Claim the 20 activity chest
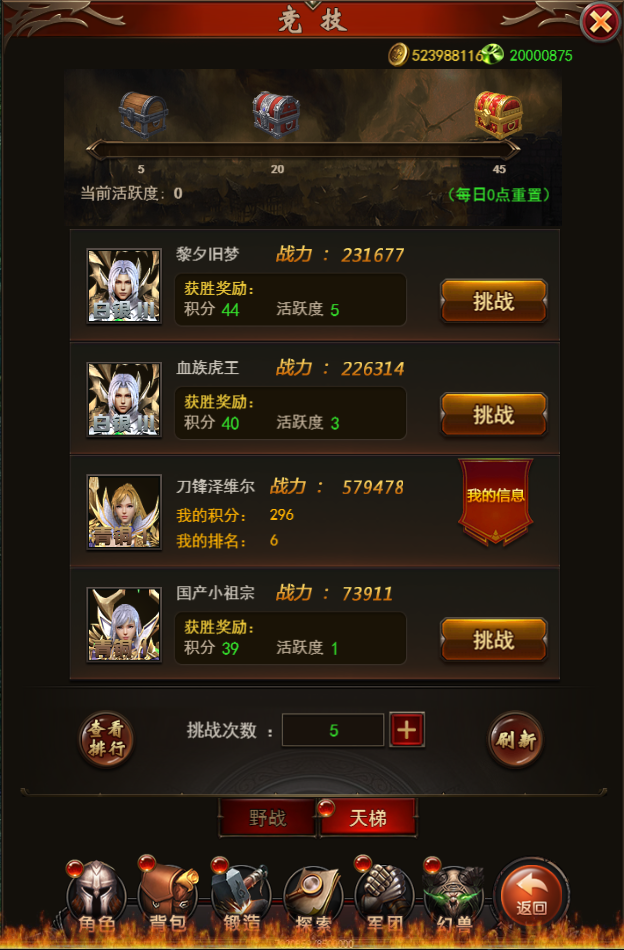 click(277, 113)
